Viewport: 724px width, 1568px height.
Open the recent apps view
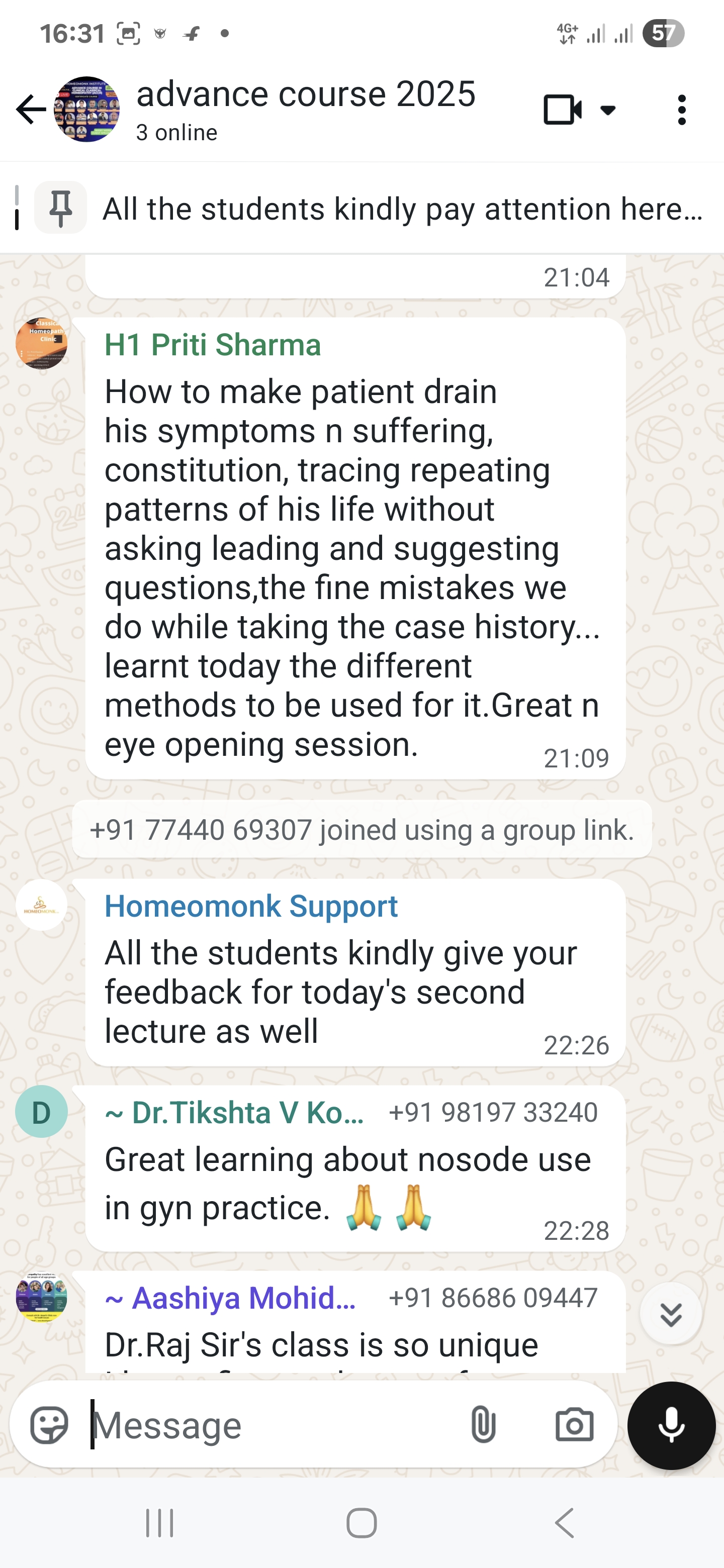click(x=159, y=1524)
